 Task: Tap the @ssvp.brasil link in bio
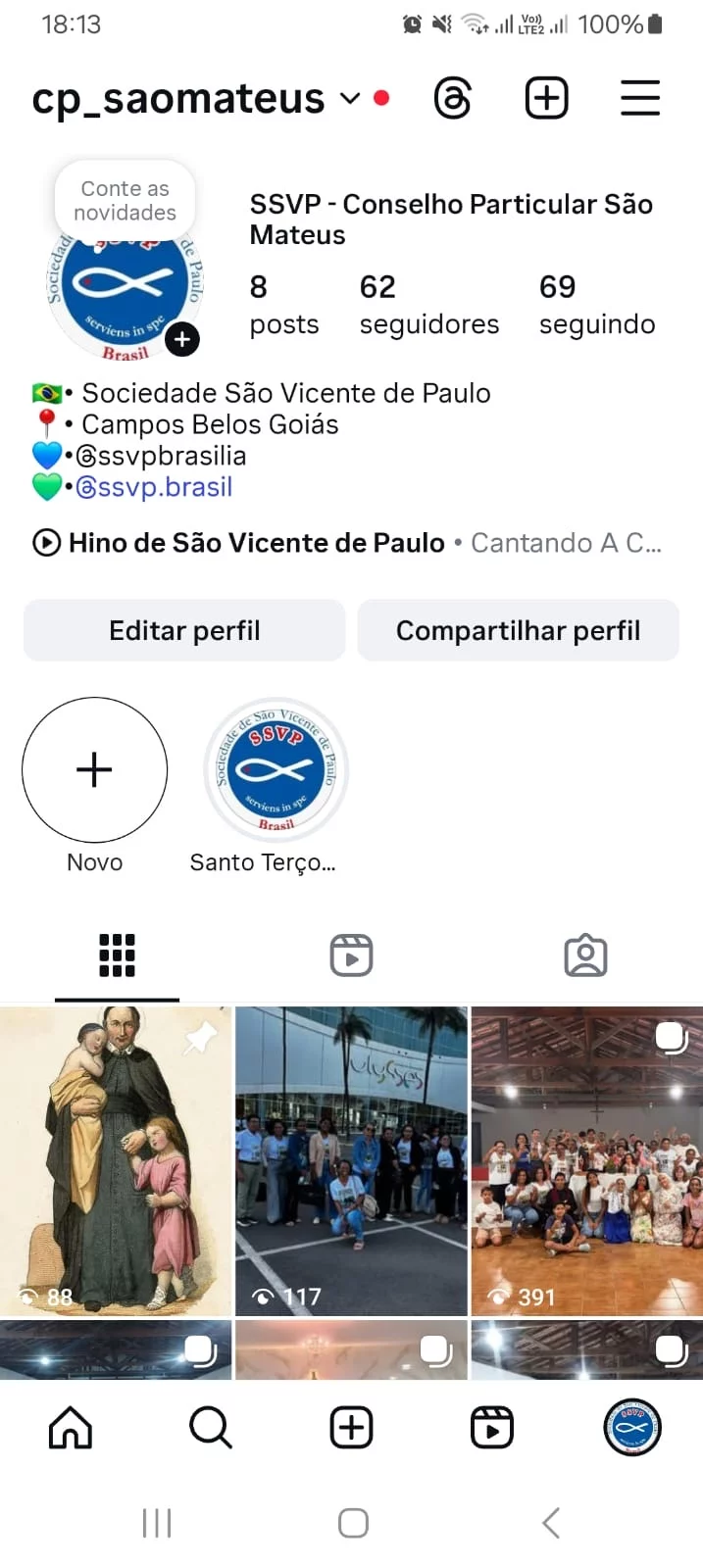[x=155, y=487]
